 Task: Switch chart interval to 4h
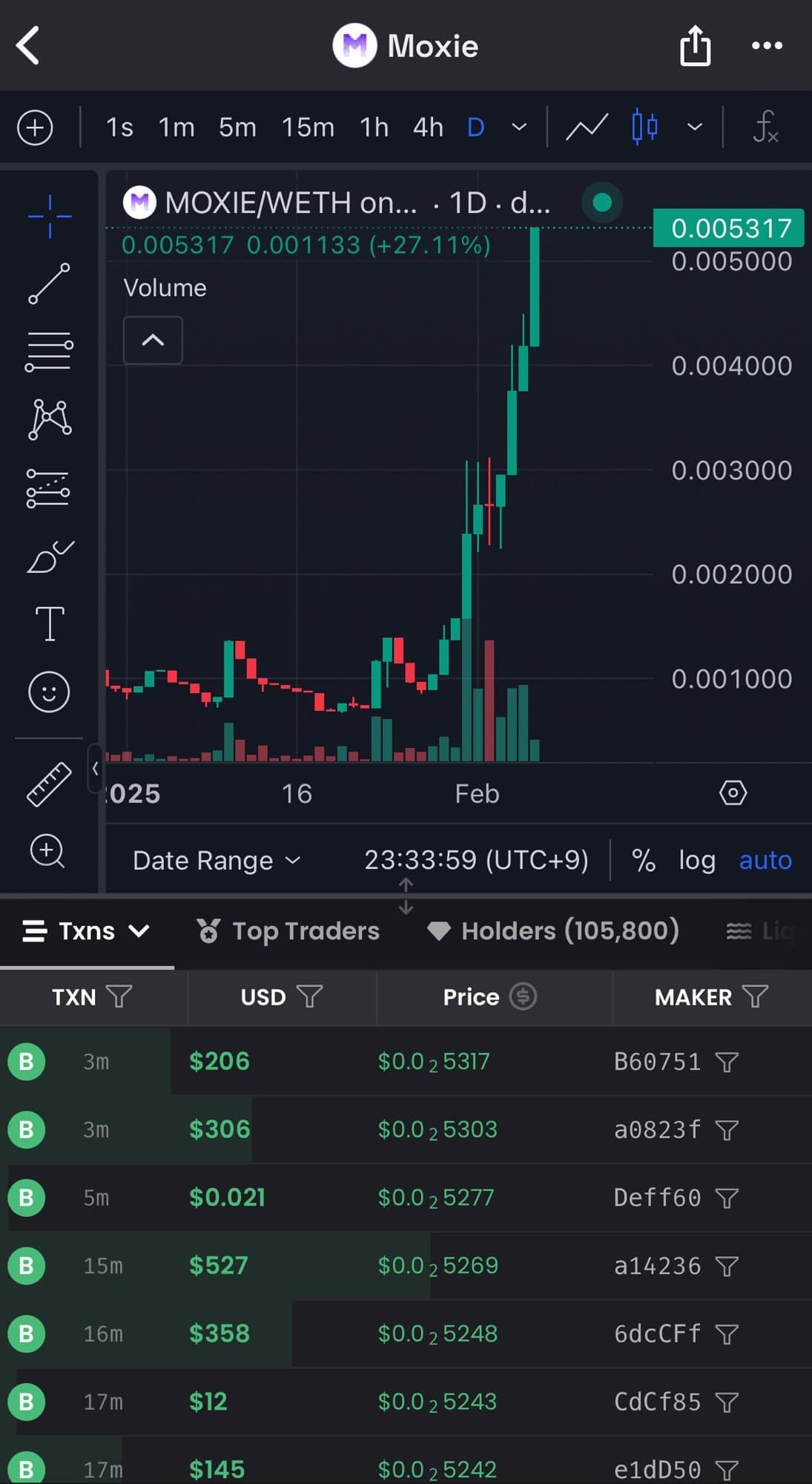(428, 128)
